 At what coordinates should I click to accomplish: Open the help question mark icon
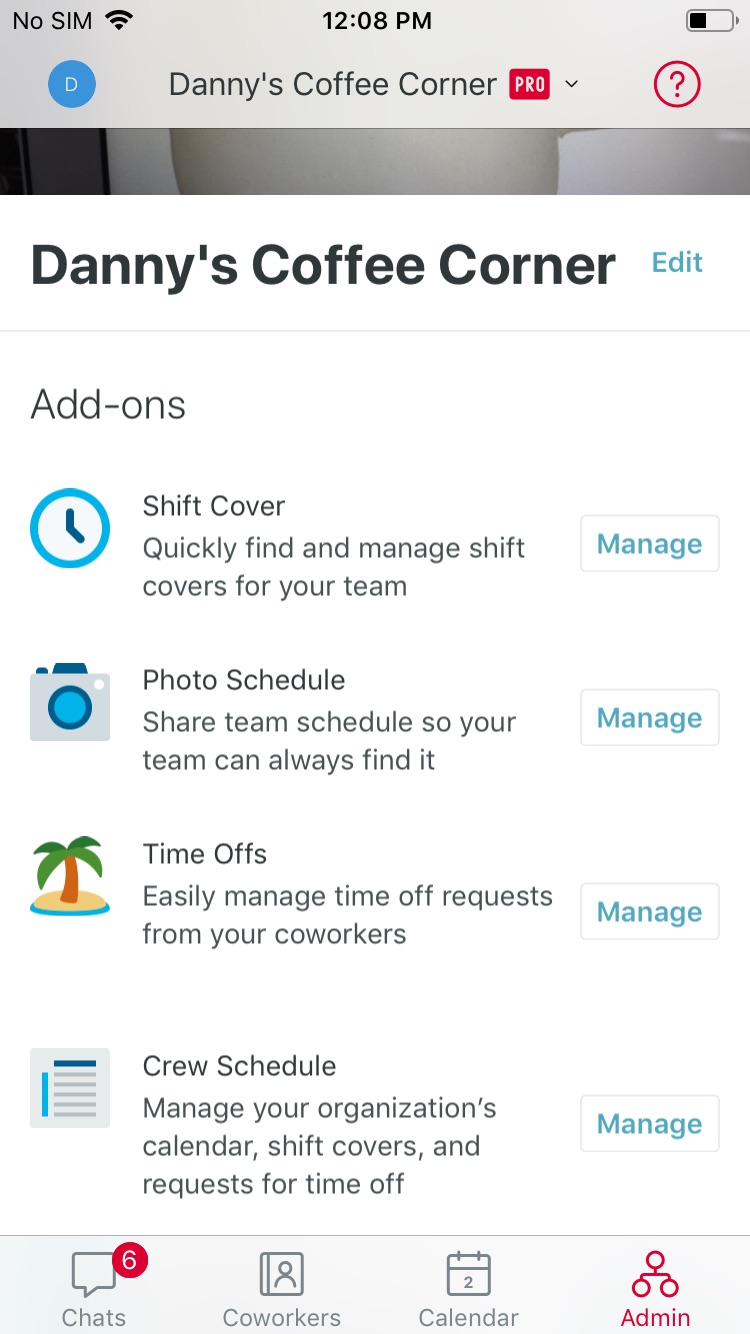pyautogui.click(x=677, y=84)
